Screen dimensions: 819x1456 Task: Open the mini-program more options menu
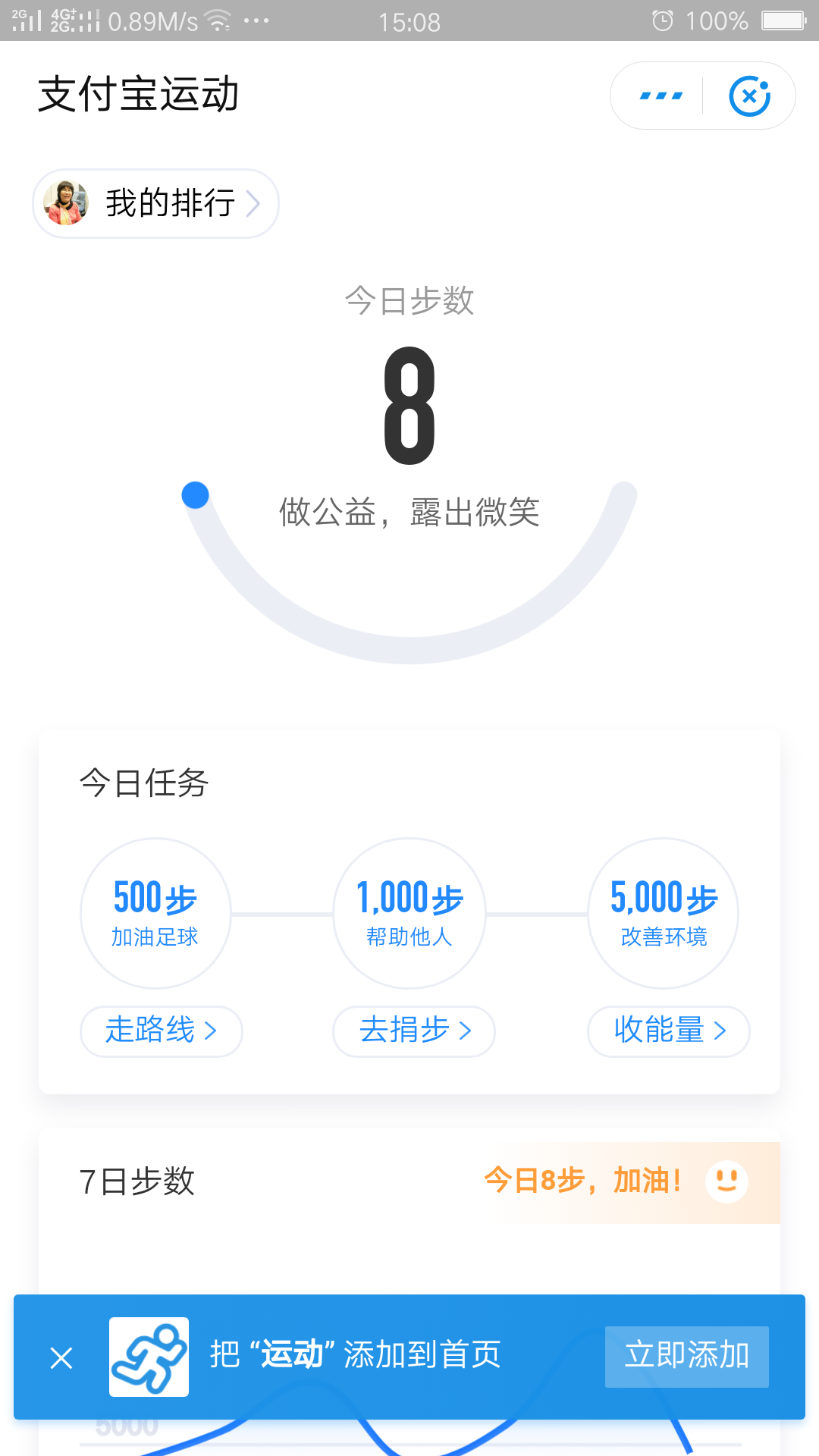[x=661, y=96]
